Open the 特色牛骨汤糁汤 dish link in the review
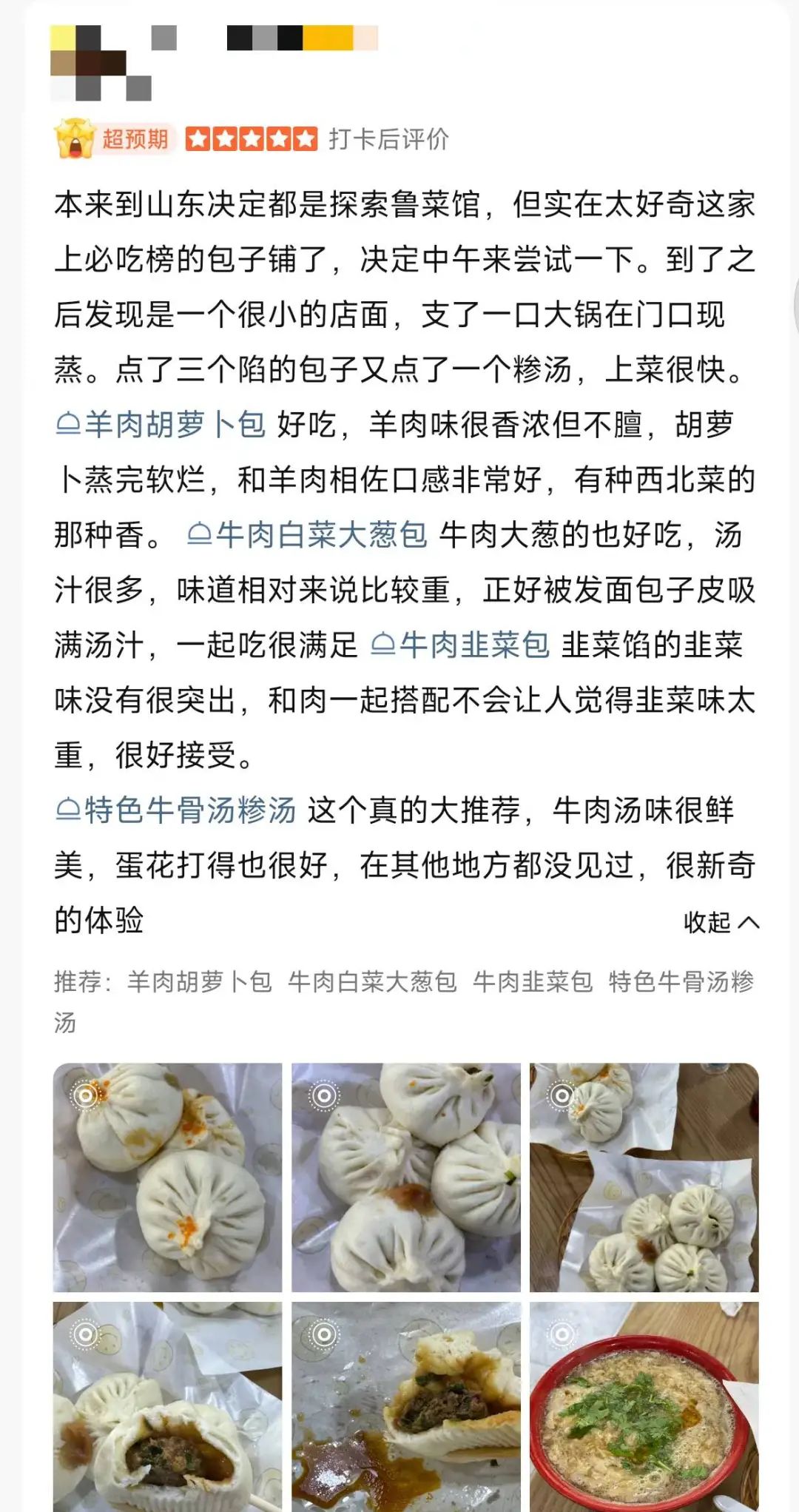 [176, 810]
